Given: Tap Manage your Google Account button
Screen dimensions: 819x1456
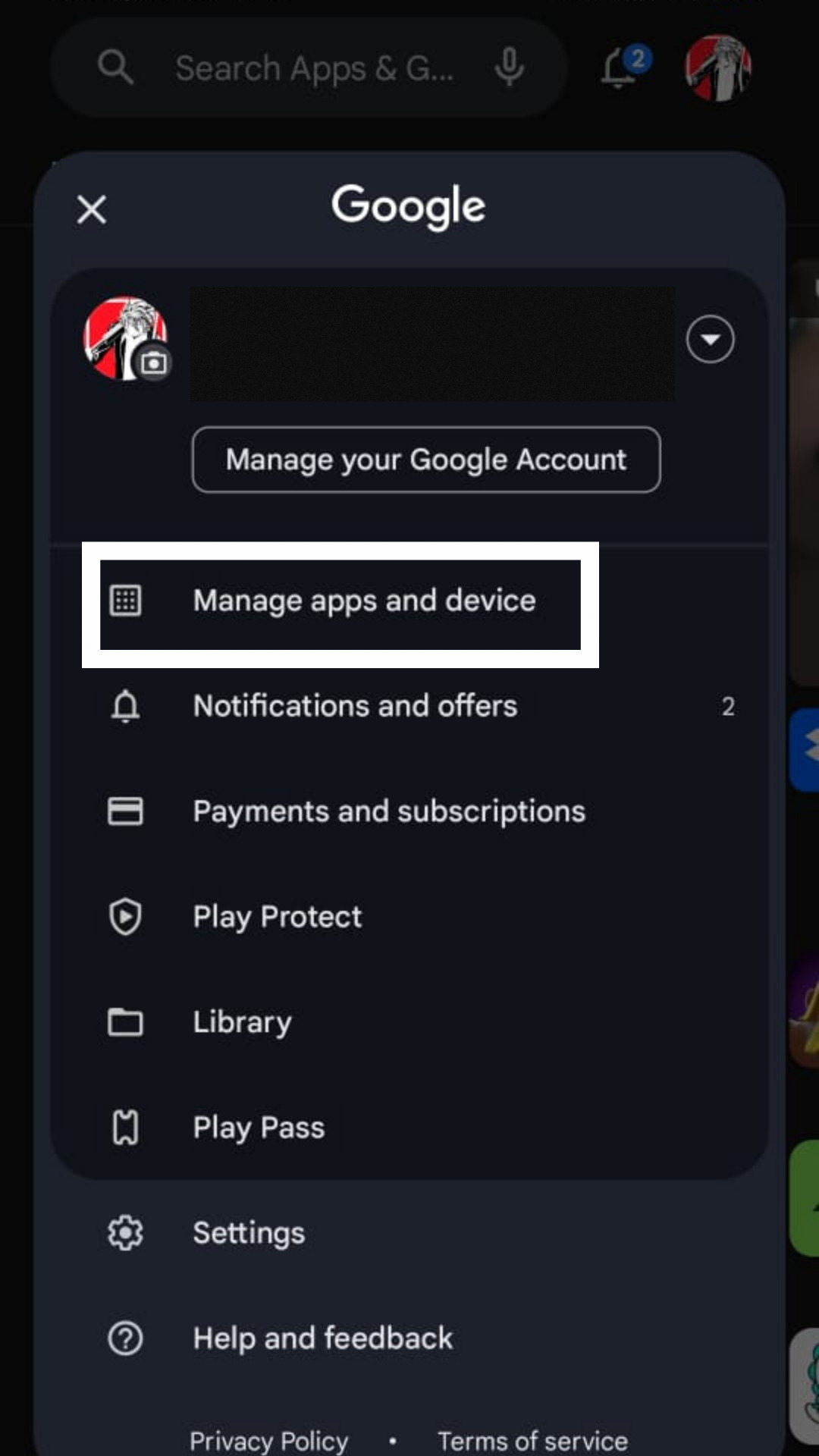Looking at the screenshot, I should coord(426,460).
